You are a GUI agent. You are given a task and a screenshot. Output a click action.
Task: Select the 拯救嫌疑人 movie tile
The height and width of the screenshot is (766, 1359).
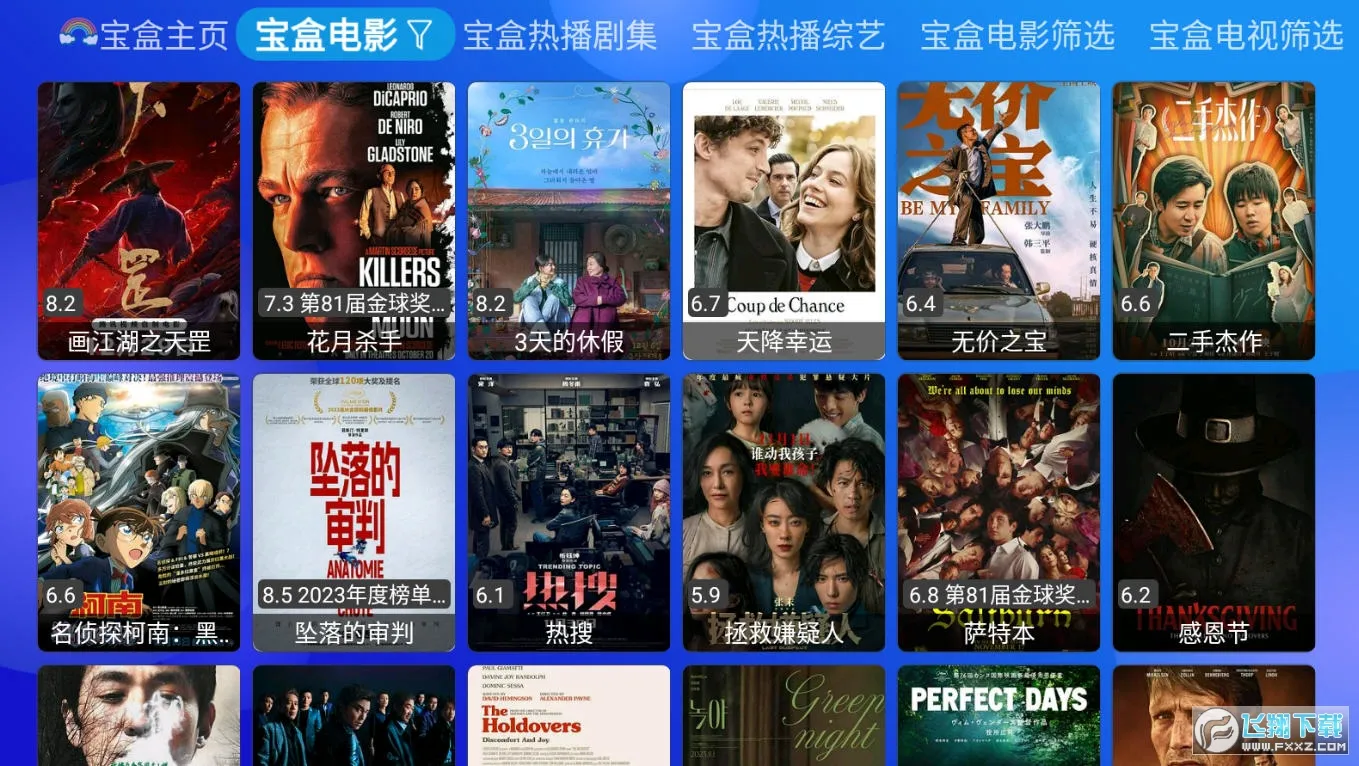coord(784,512)
